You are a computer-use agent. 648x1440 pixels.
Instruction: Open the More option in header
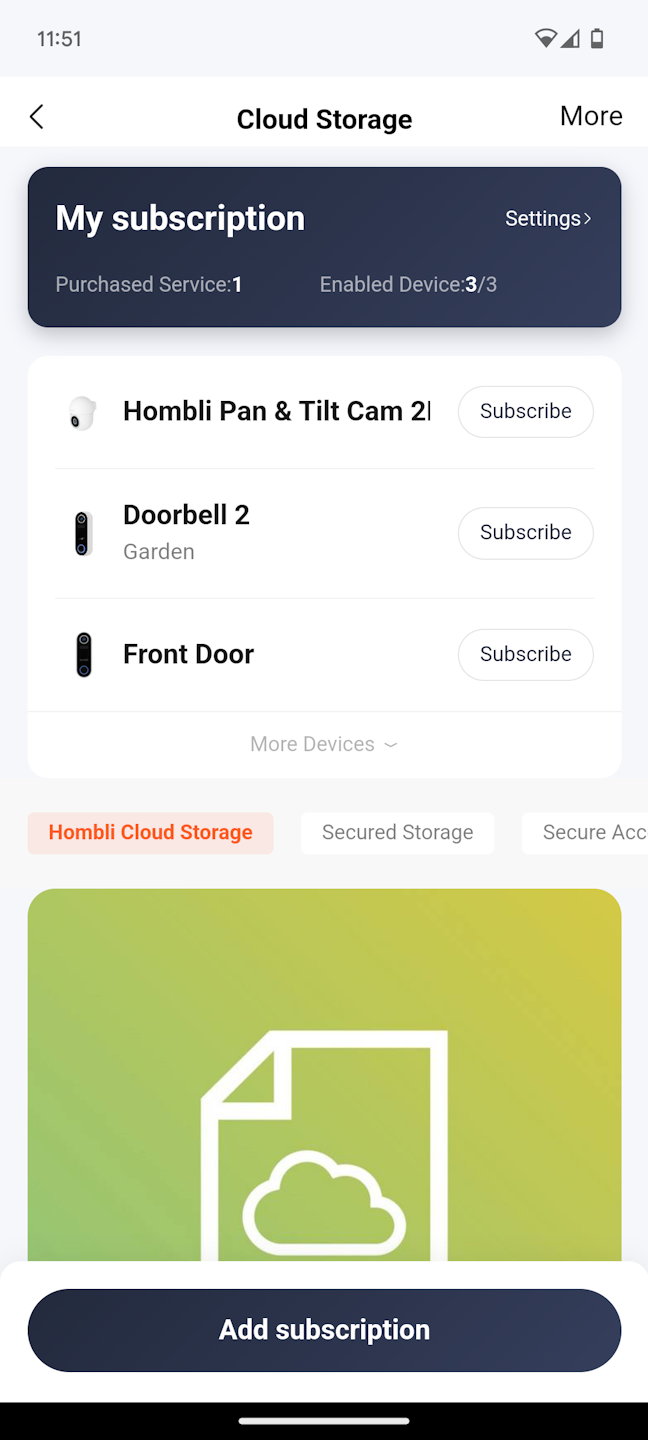coord(590,116)
